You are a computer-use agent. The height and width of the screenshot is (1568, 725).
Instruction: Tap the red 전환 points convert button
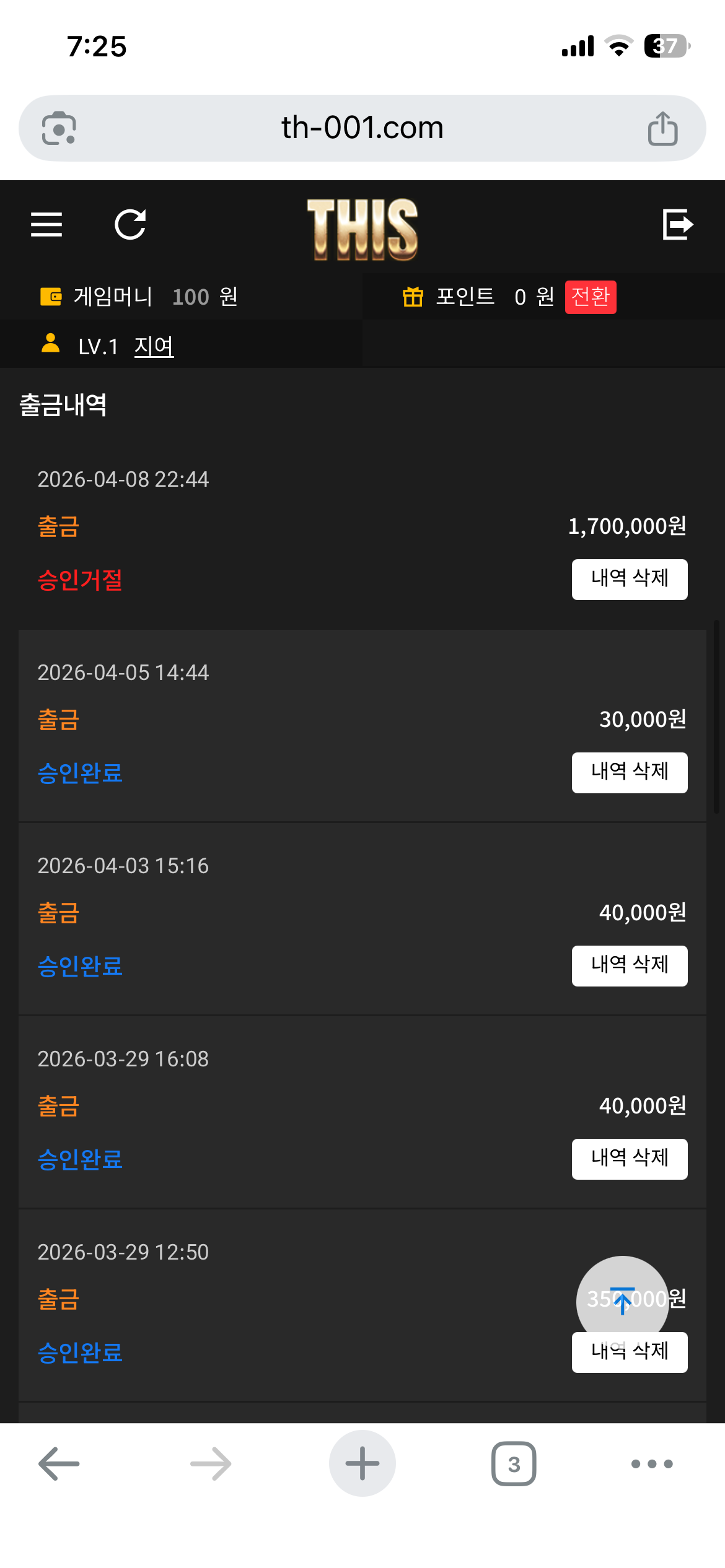590,297
